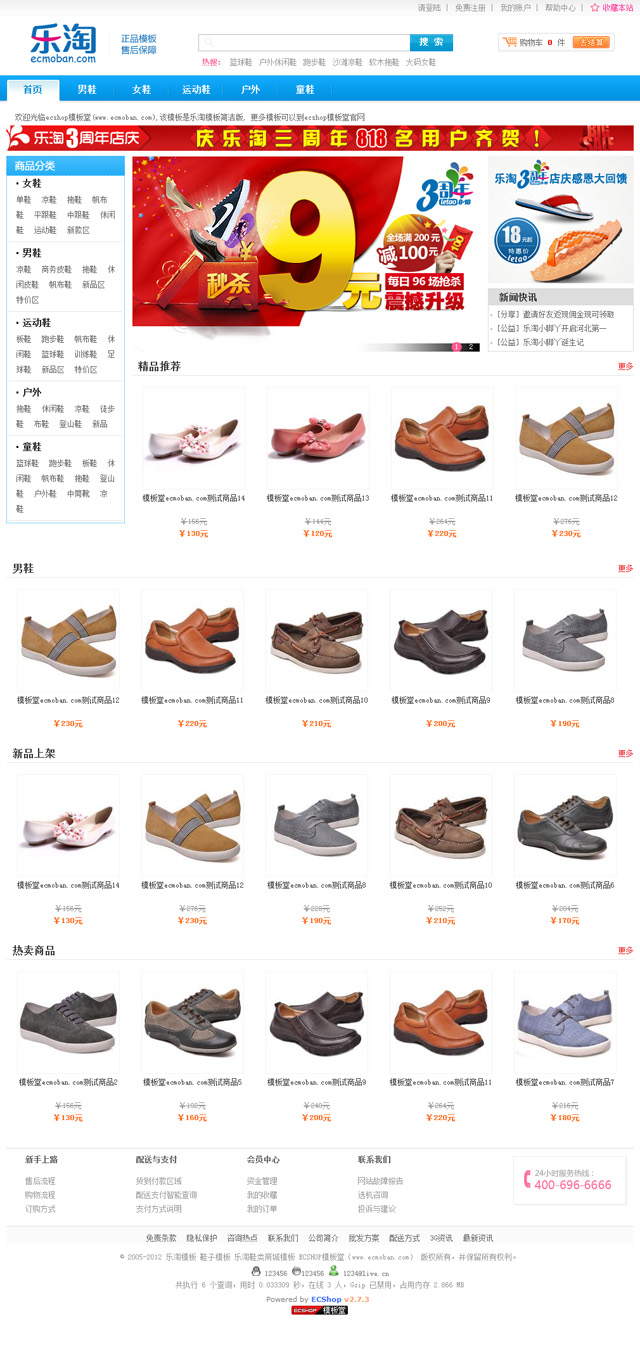Show slide 2 of the banner carousel
Image resolution: width=640 pixels, height=1345 pixels.
470,347
